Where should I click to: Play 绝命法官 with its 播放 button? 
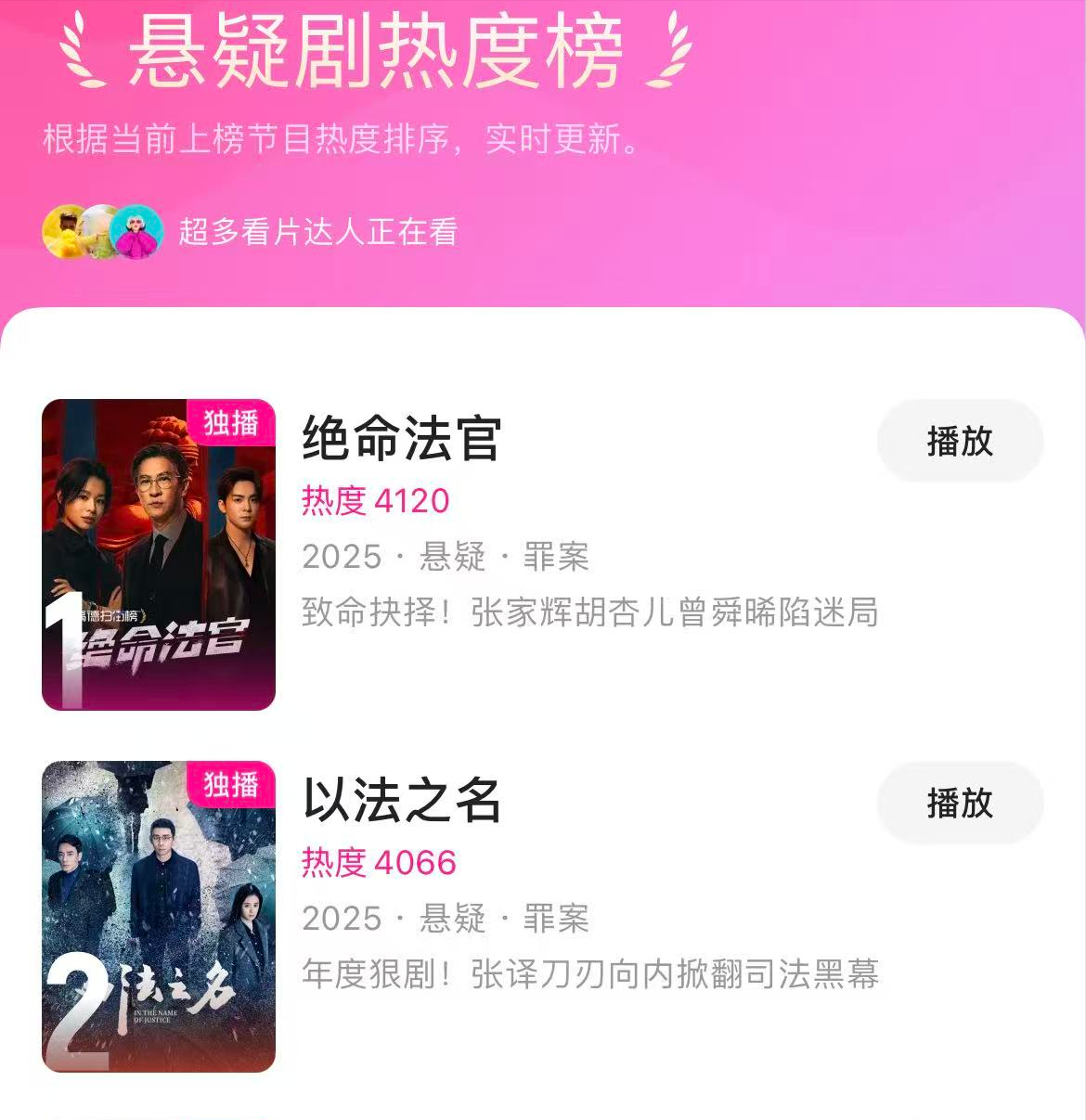coord(960,441)
